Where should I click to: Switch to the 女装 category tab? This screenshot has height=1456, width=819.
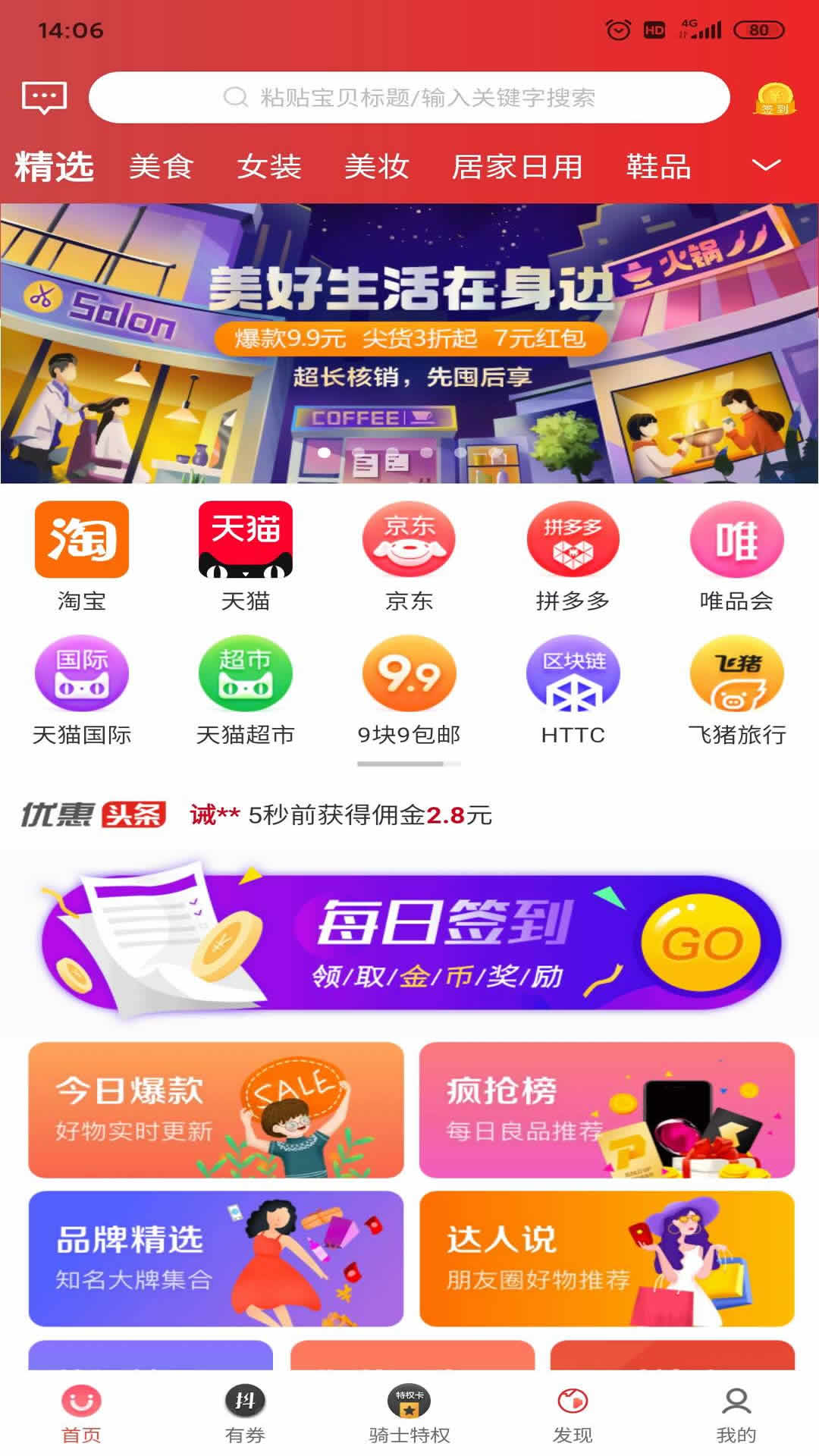269,167
